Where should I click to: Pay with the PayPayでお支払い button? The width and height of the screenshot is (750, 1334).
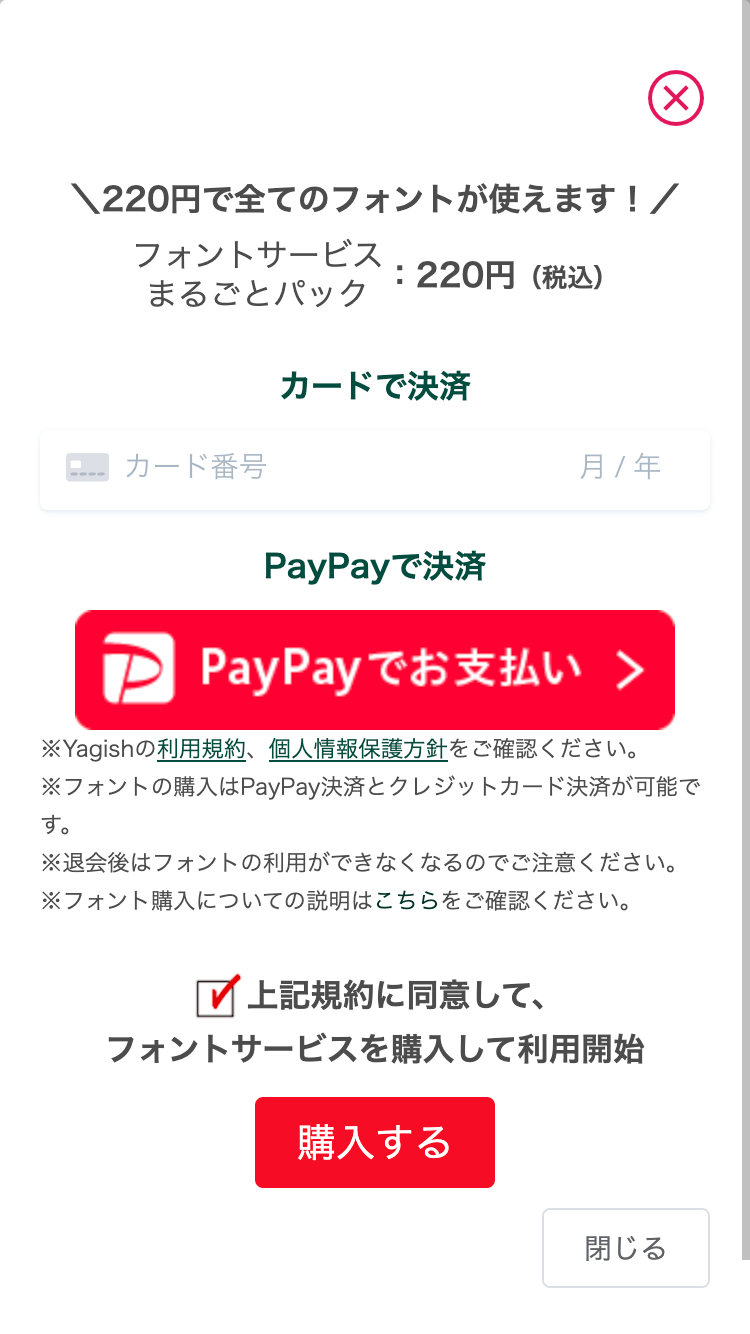click(375, 669)
